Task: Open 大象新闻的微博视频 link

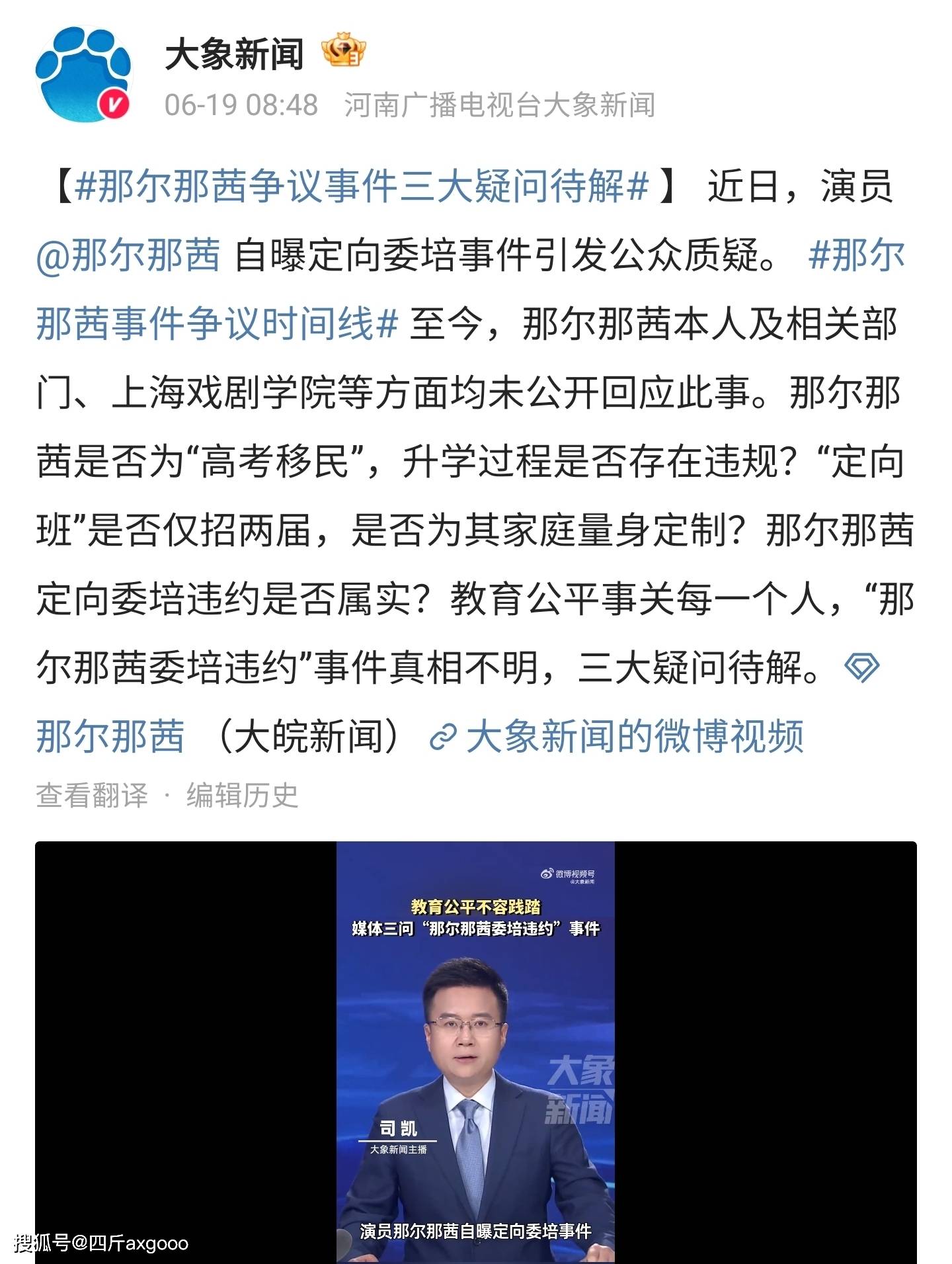Action: (x=633, y=736)
